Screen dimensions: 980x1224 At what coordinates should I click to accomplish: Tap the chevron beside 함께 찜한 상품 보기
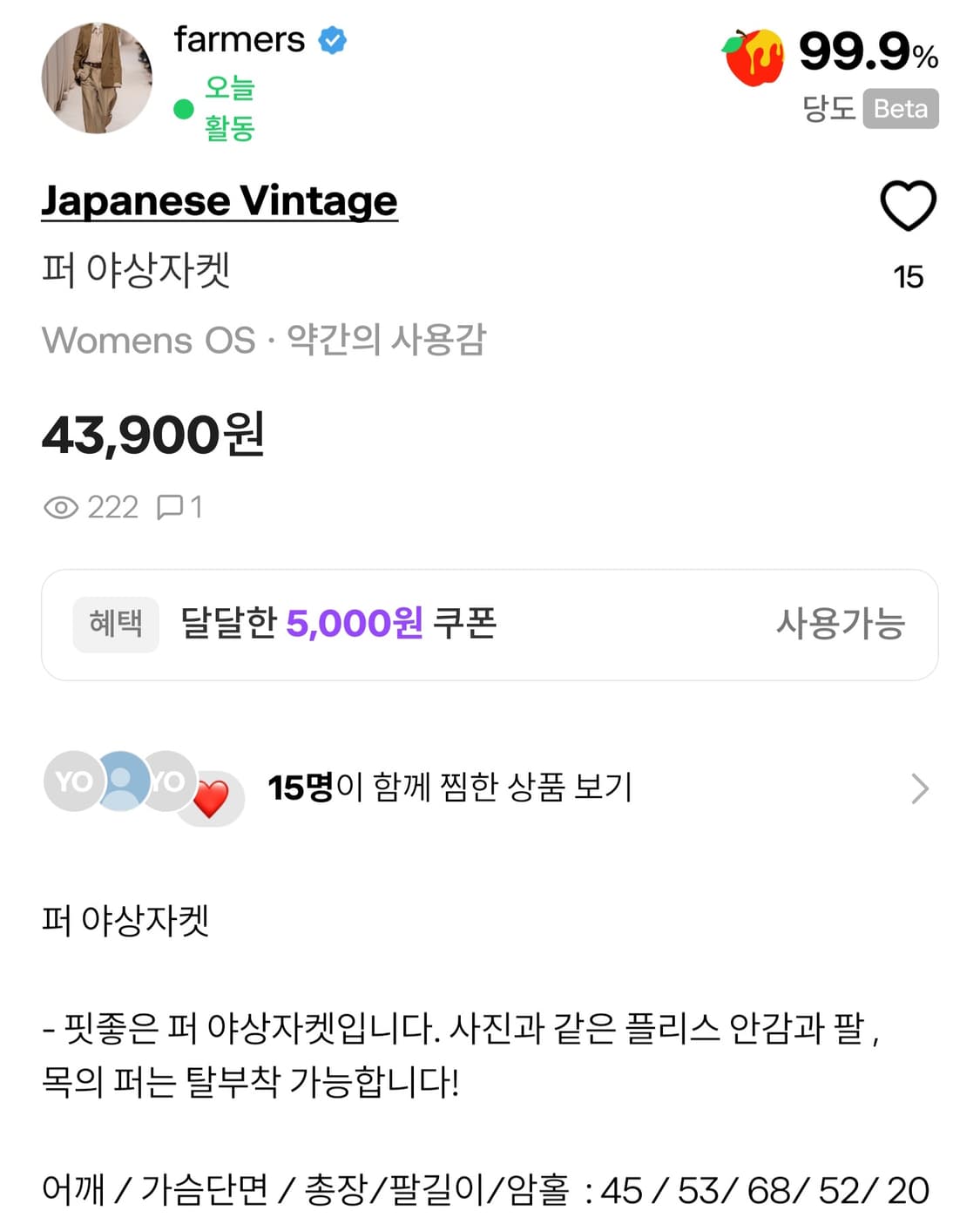click(917, 788)
